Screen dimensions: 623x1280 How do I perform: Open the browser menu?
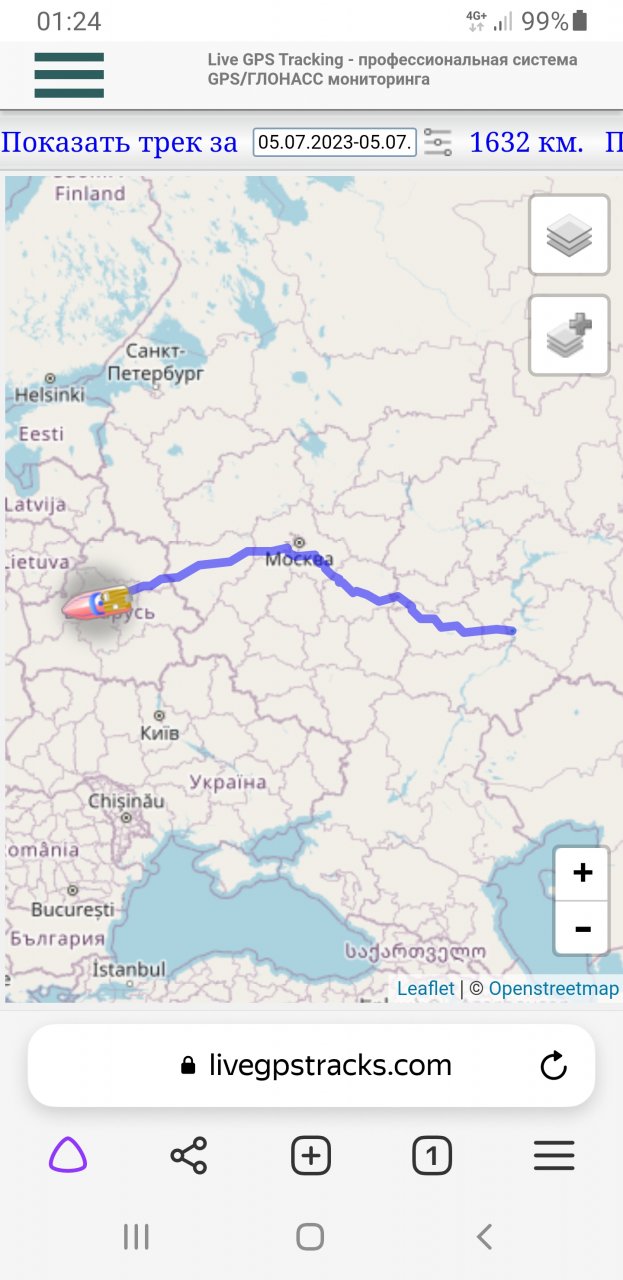click(553, 1156)
